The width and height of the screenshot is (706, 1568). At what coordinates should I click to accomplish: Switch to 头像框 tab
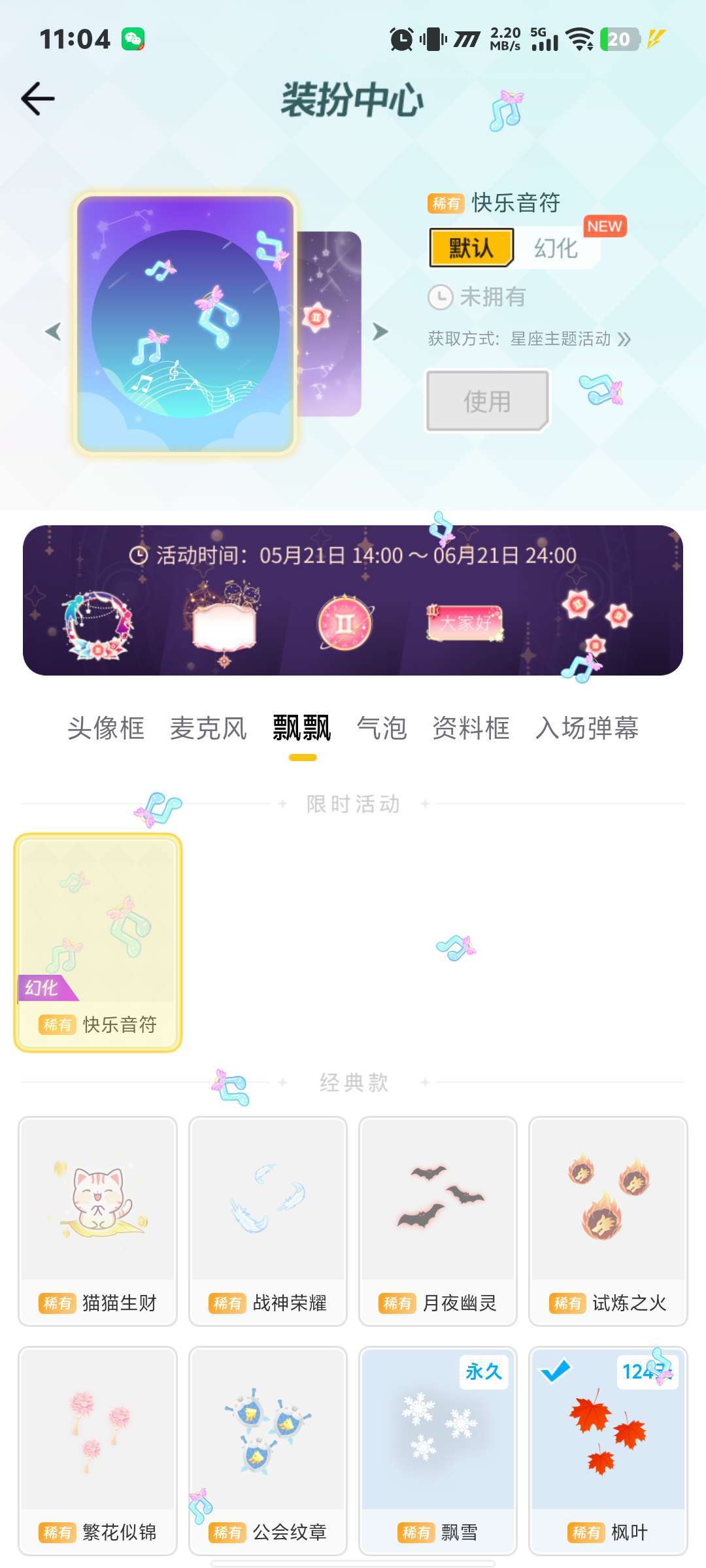[106, 728]
